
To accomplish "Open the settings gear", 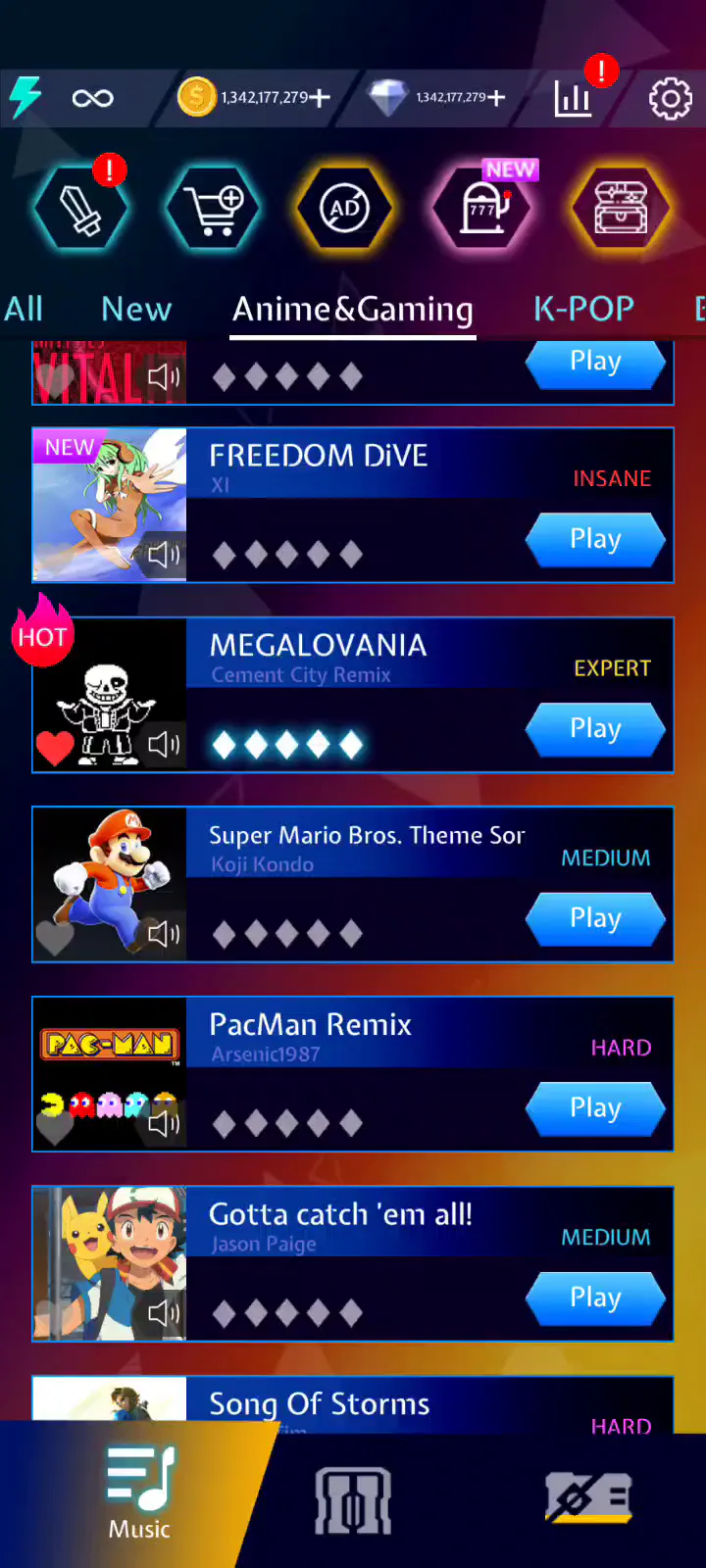I will tap(670, 98).
